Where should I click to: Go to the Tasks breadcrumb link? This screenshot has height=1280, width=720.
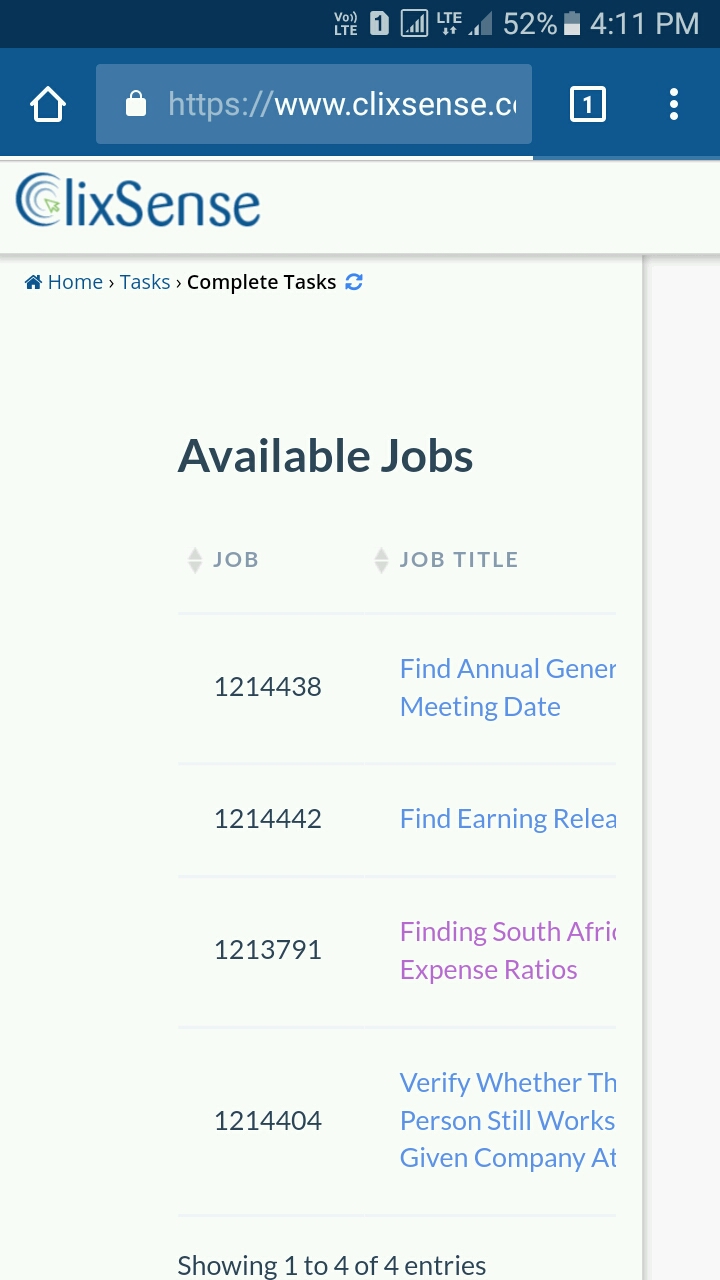[x=145, y=282]
